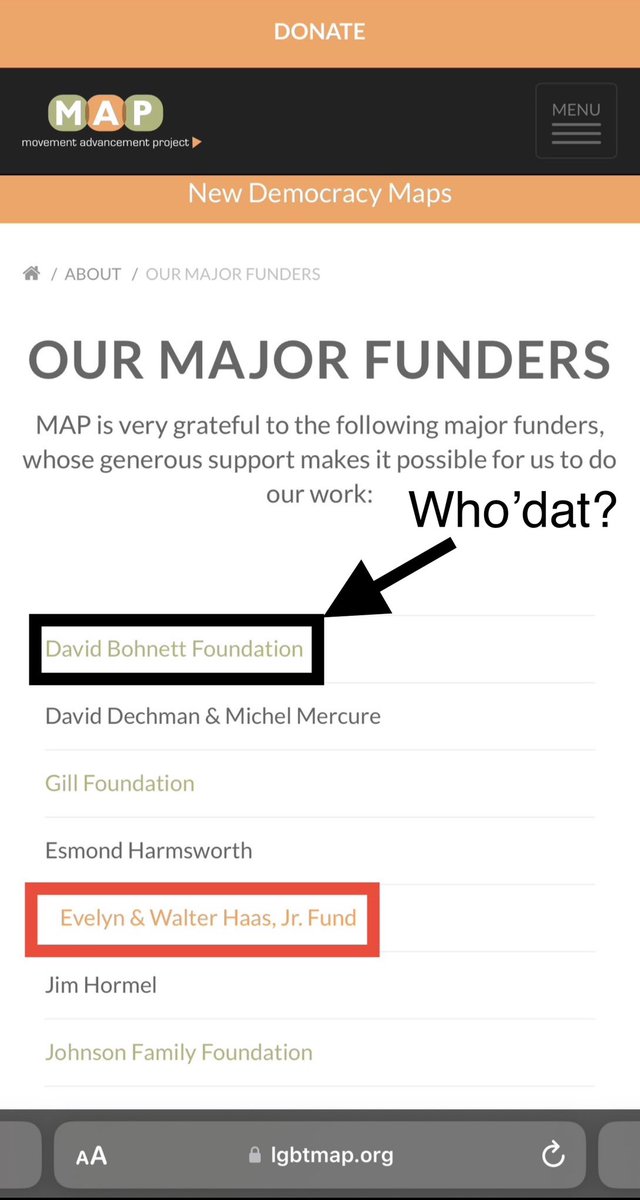This screenshot has height=1200, width=640.
Task: Open the AA reader text options
Action: [x=91, y=1156]
